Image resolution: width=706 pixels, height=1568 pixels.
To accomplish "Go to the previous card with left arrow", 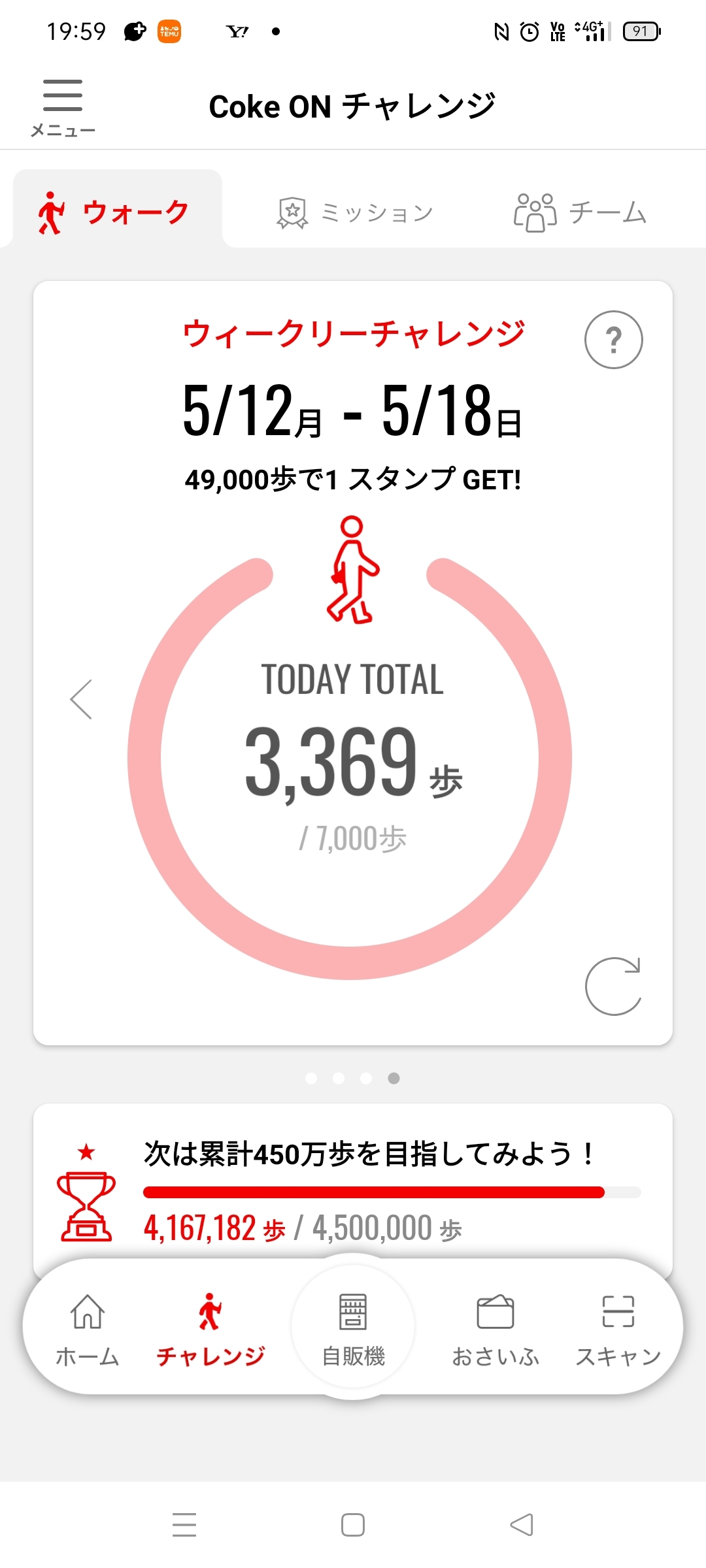I will point(82,699).
